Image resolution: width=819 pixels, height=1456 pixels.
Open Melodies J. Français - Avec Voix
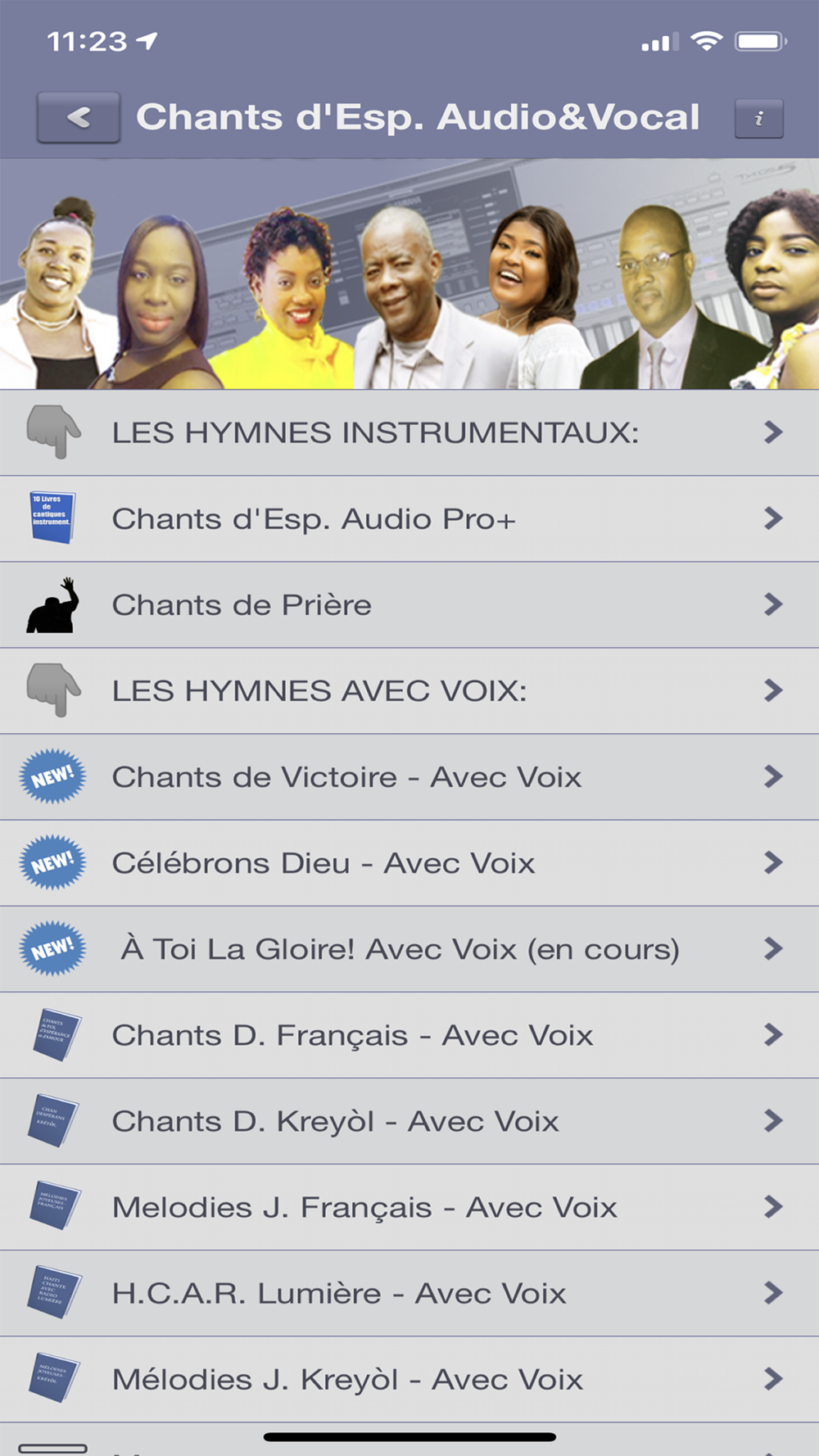(409, 1207)
